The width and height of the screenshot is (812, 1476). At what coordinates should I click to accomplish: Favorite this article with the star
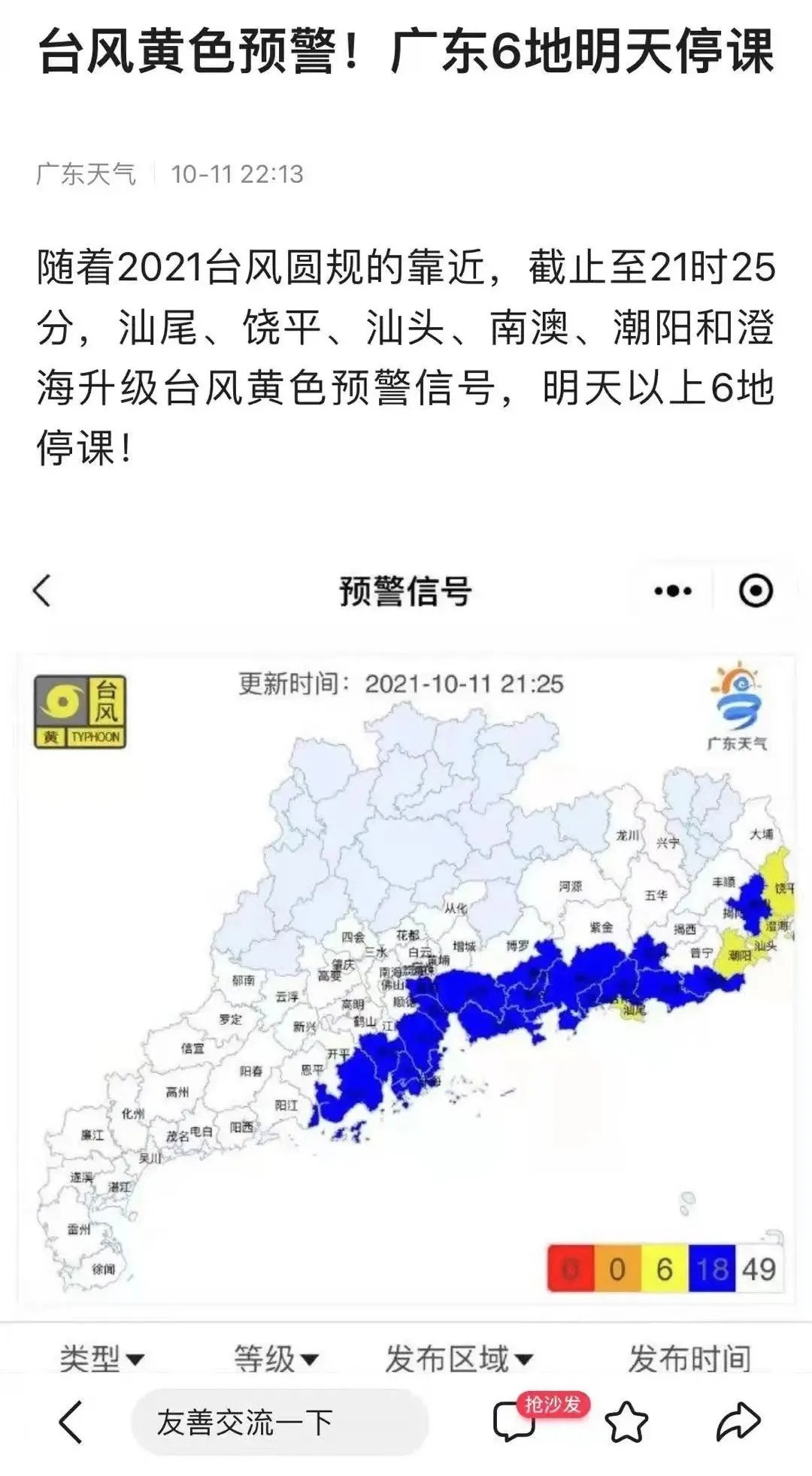click(x=626, y=1422)
